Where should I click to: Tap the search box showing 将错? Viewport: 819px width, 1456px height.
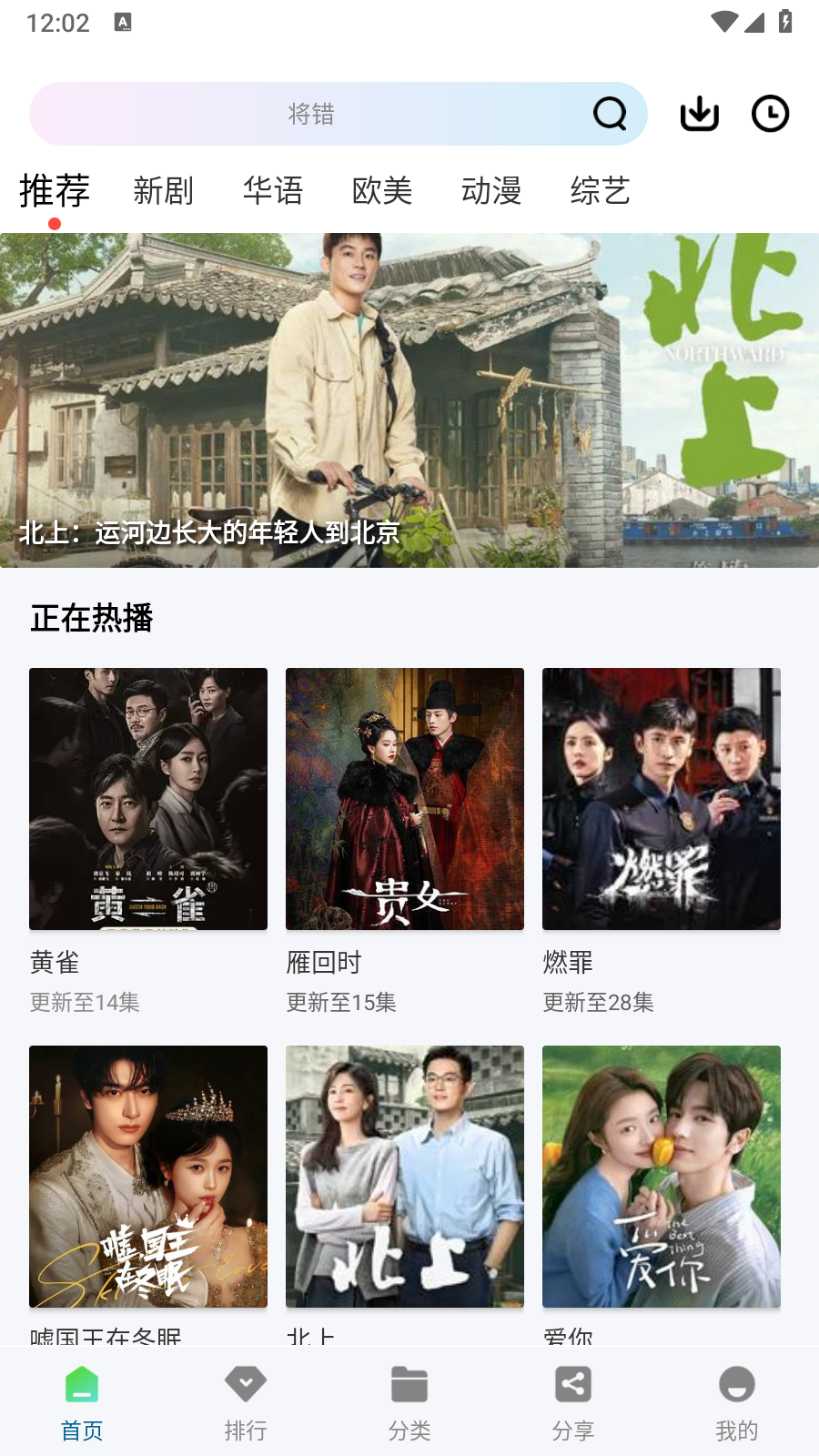pyautogui.click(x=309, y=114)
